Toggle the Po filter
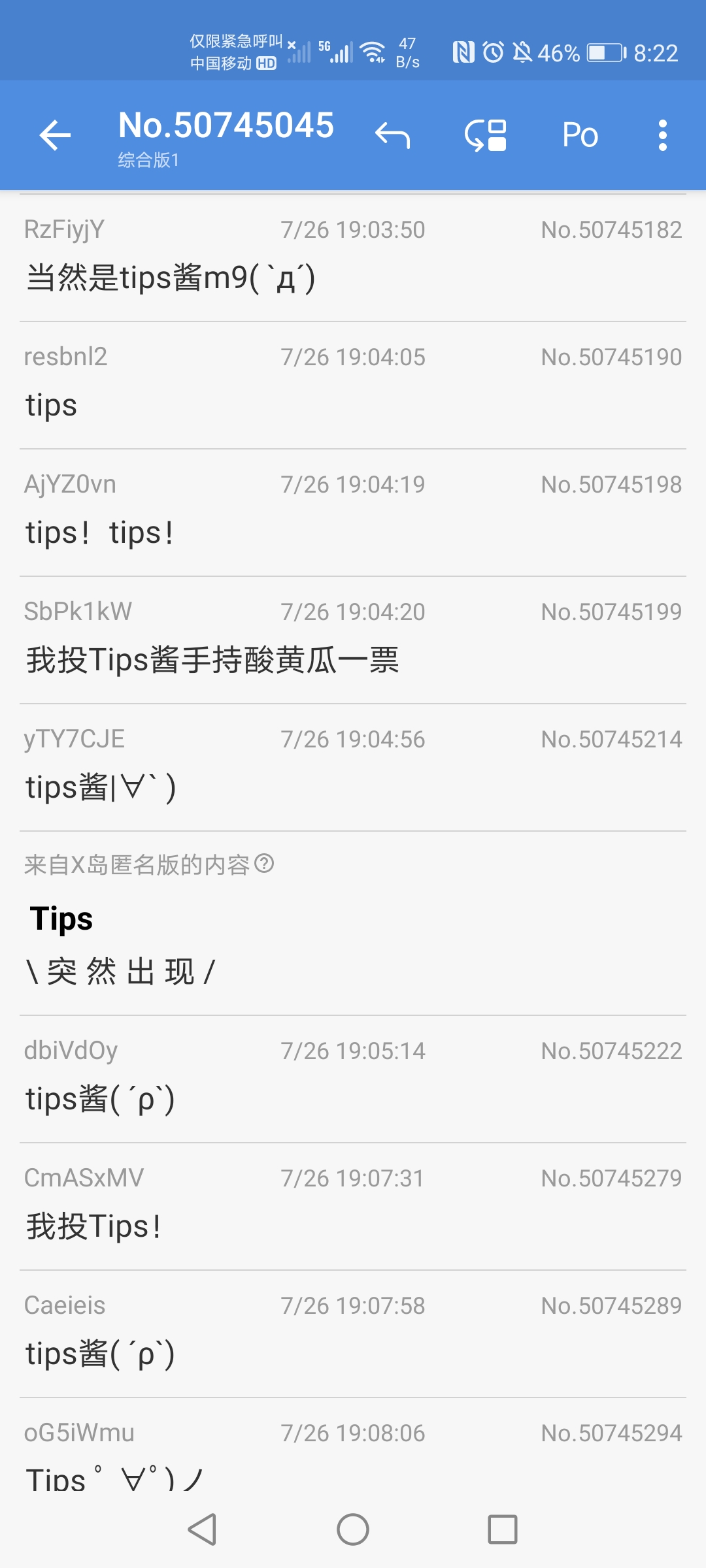This screenshot has width=706, height=1568. 580,135
